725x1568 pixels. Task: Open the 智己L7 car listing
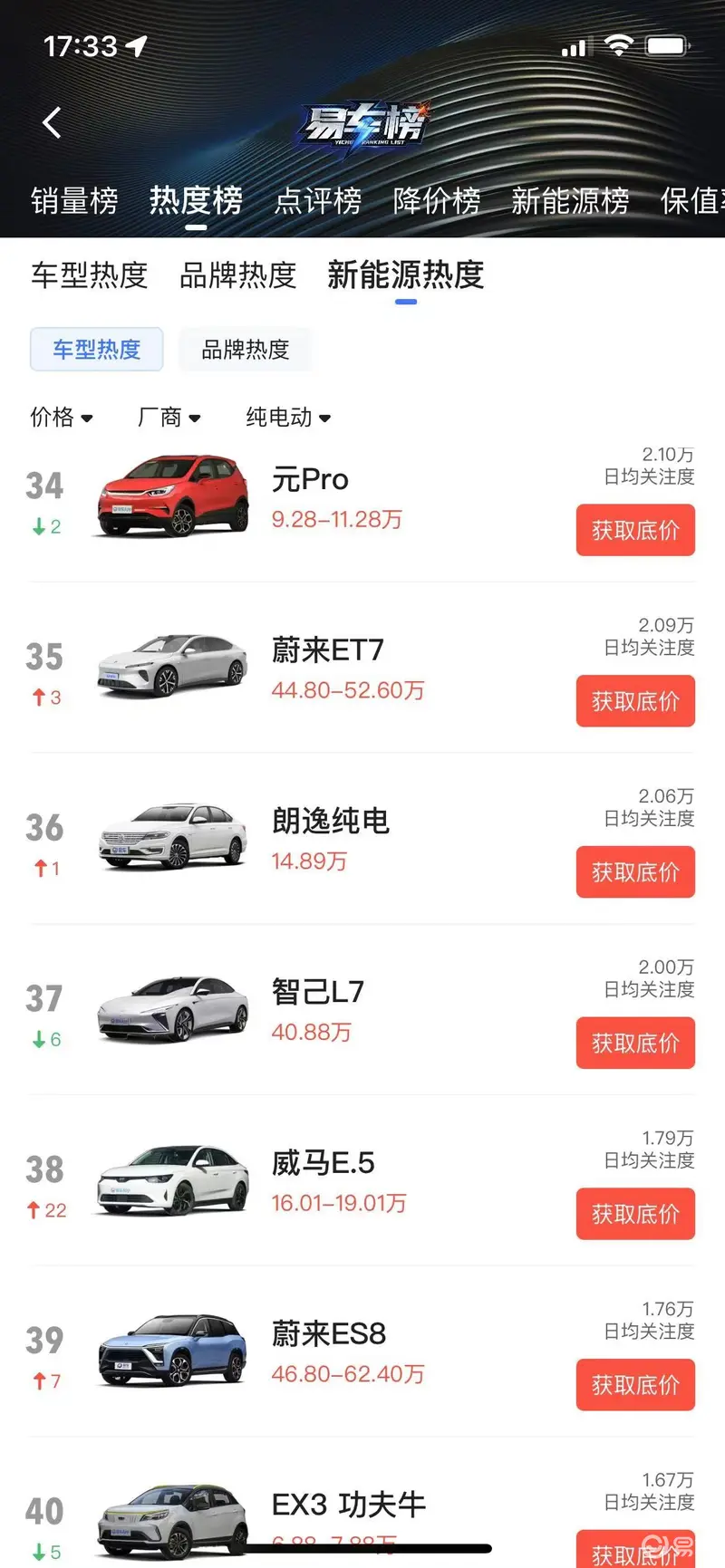(317, 993)
